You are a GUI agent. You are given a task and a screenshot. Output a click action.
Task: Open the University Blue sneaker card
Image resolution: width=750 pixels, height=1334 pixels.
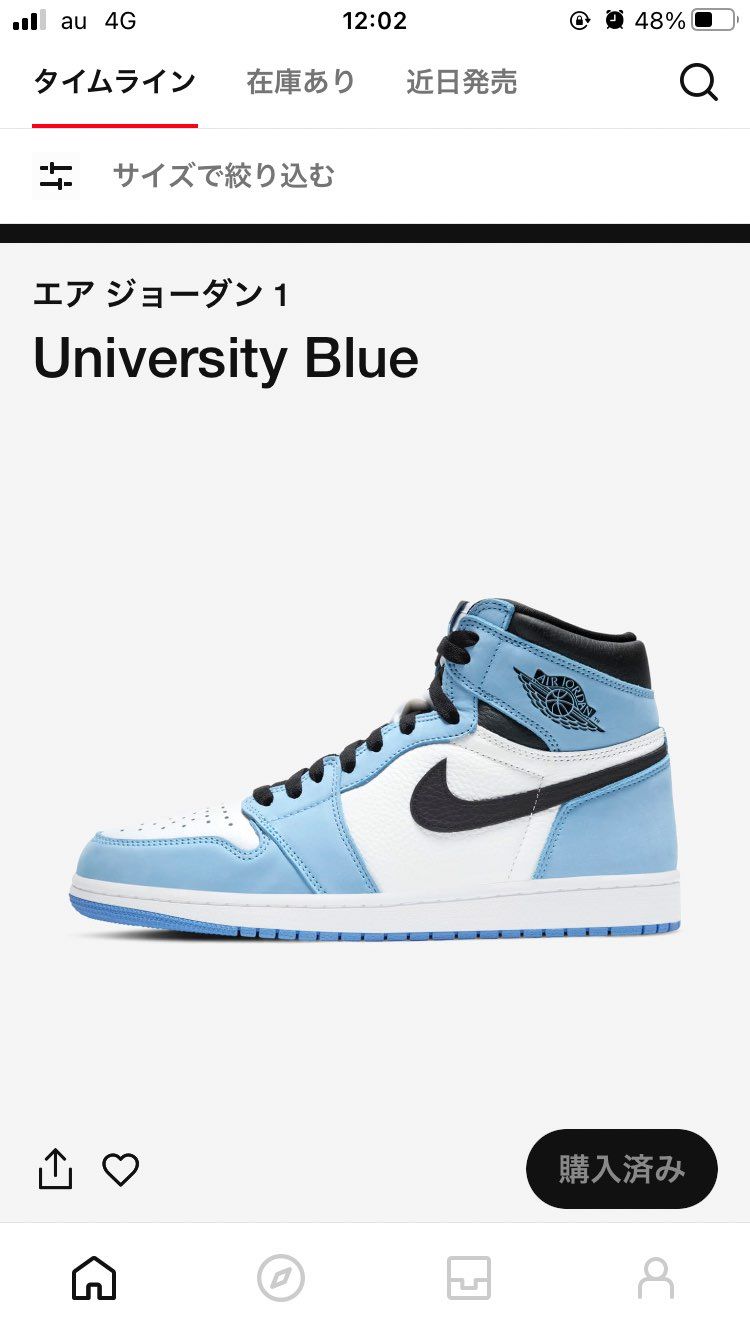375,770
